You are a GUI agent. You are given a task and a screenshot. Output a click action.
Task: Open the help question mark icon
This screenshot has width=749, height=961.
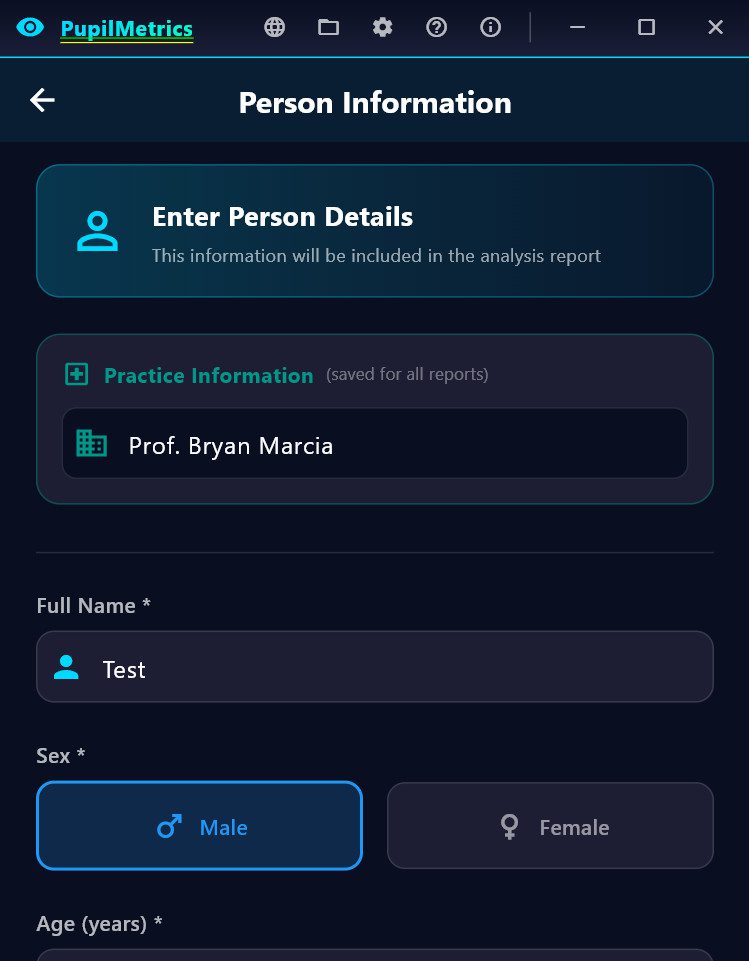coord(437,28)
